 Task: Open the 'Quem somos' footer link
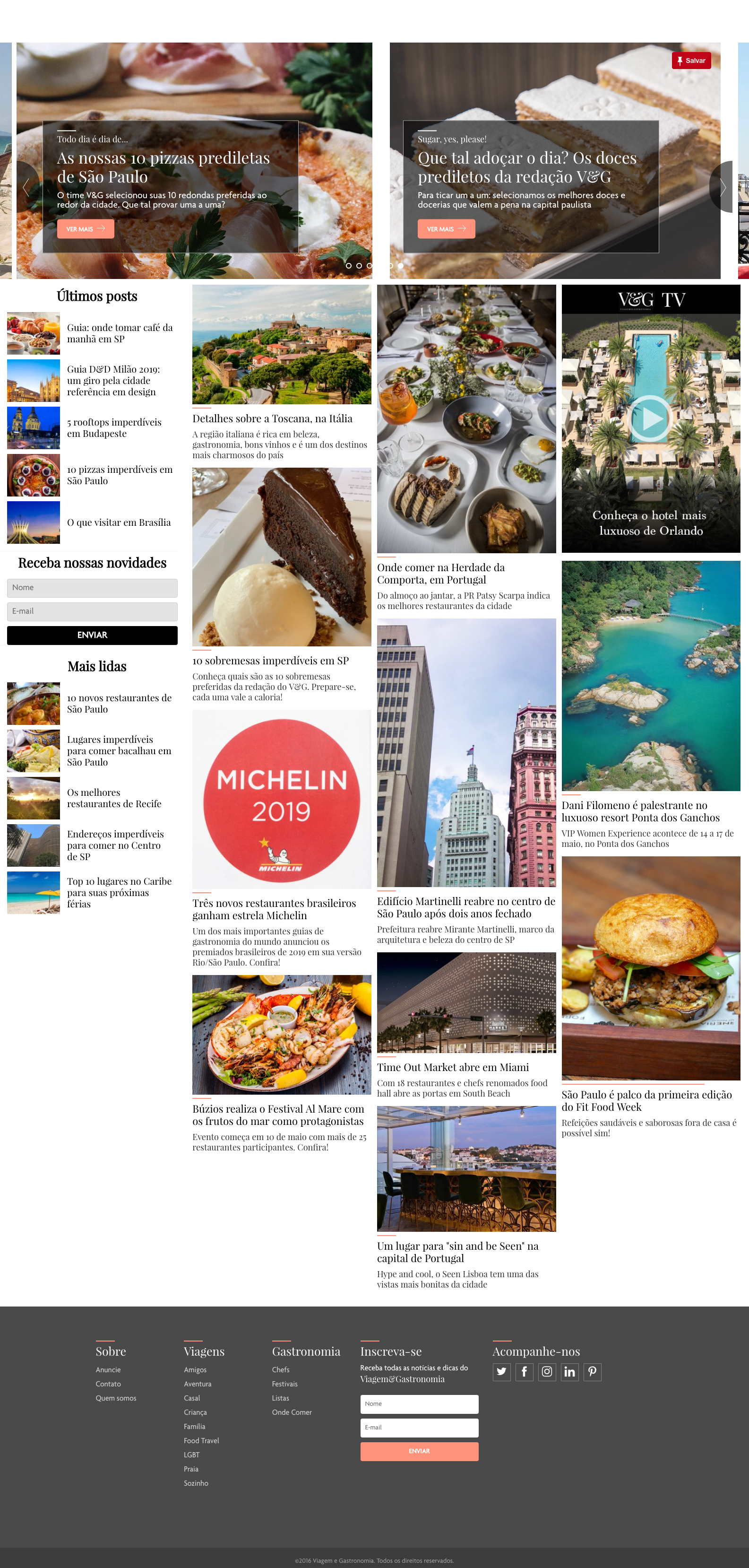[116, 1398]
